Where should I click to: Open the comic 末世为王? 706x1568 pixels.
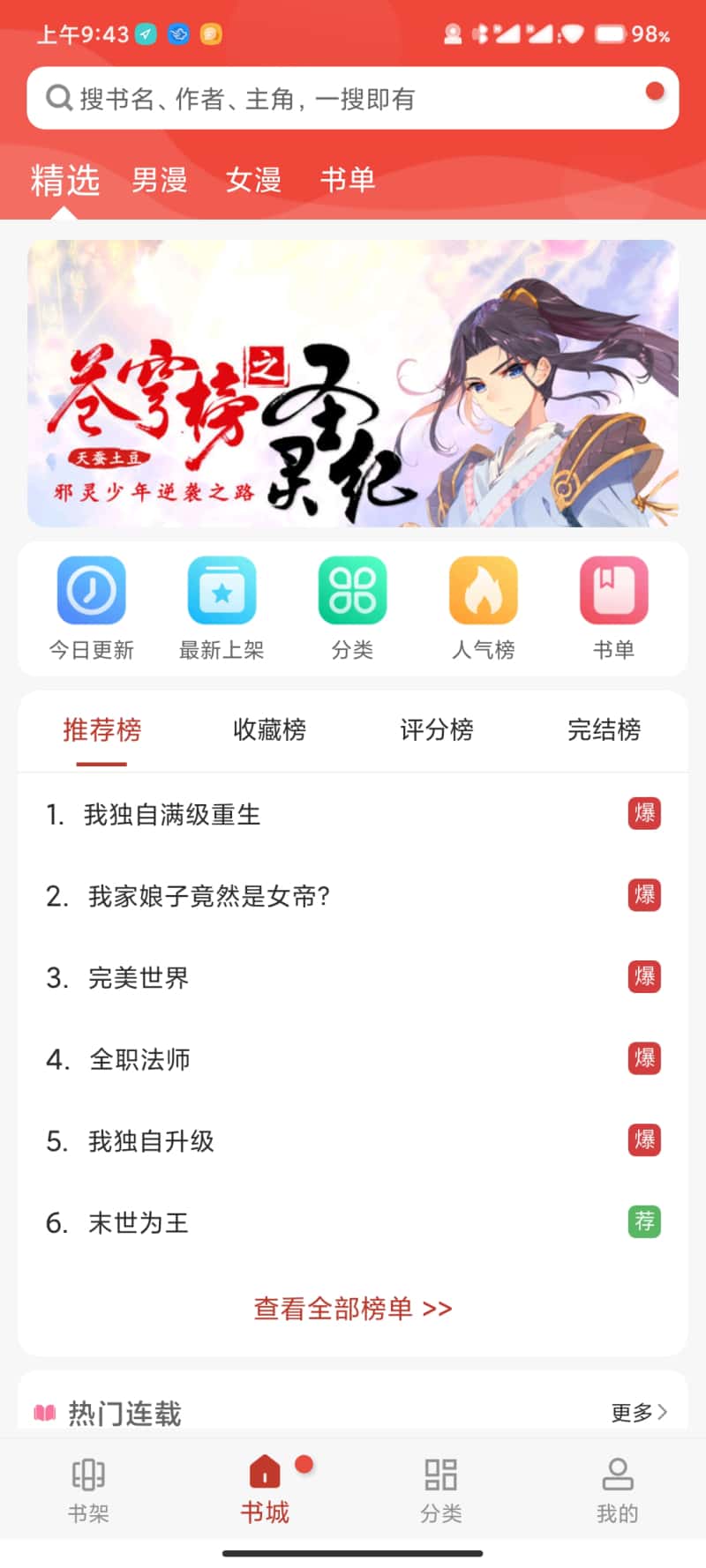click(x=139, y=1223)
